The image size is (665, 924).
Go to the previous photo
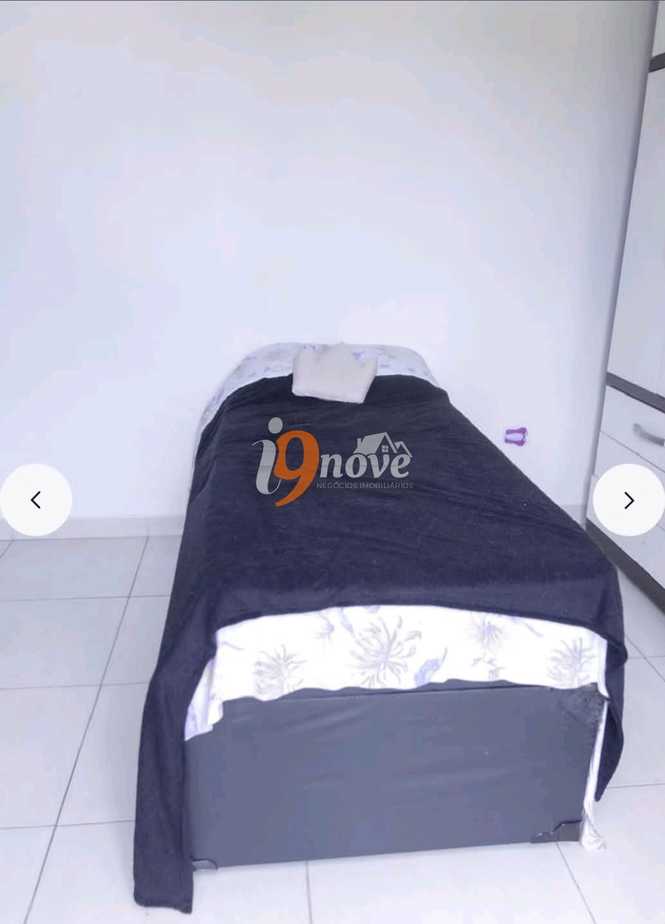coord(36,500)
